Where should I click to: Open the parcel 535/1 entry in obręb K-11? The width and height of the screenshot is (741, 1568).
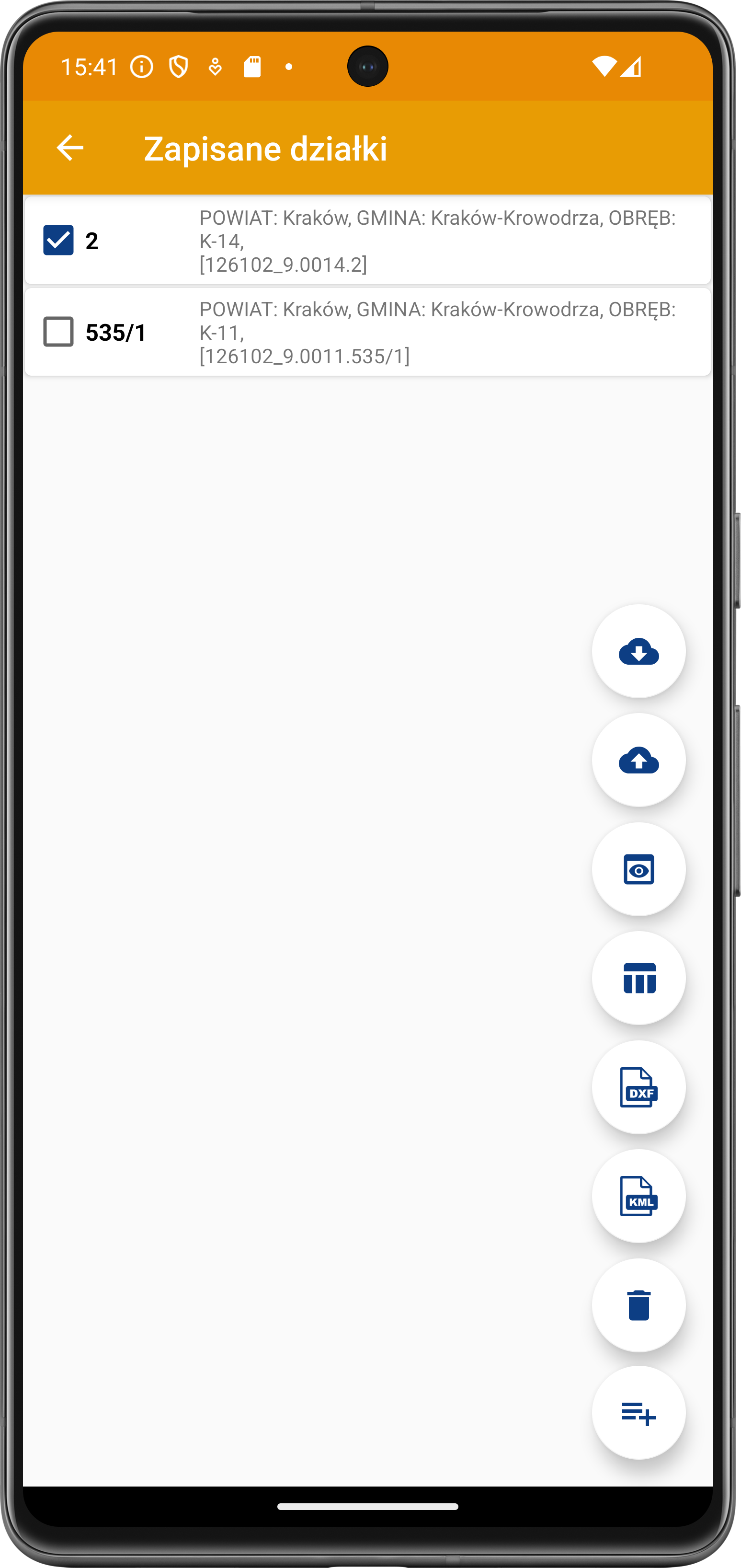point(437,333)
